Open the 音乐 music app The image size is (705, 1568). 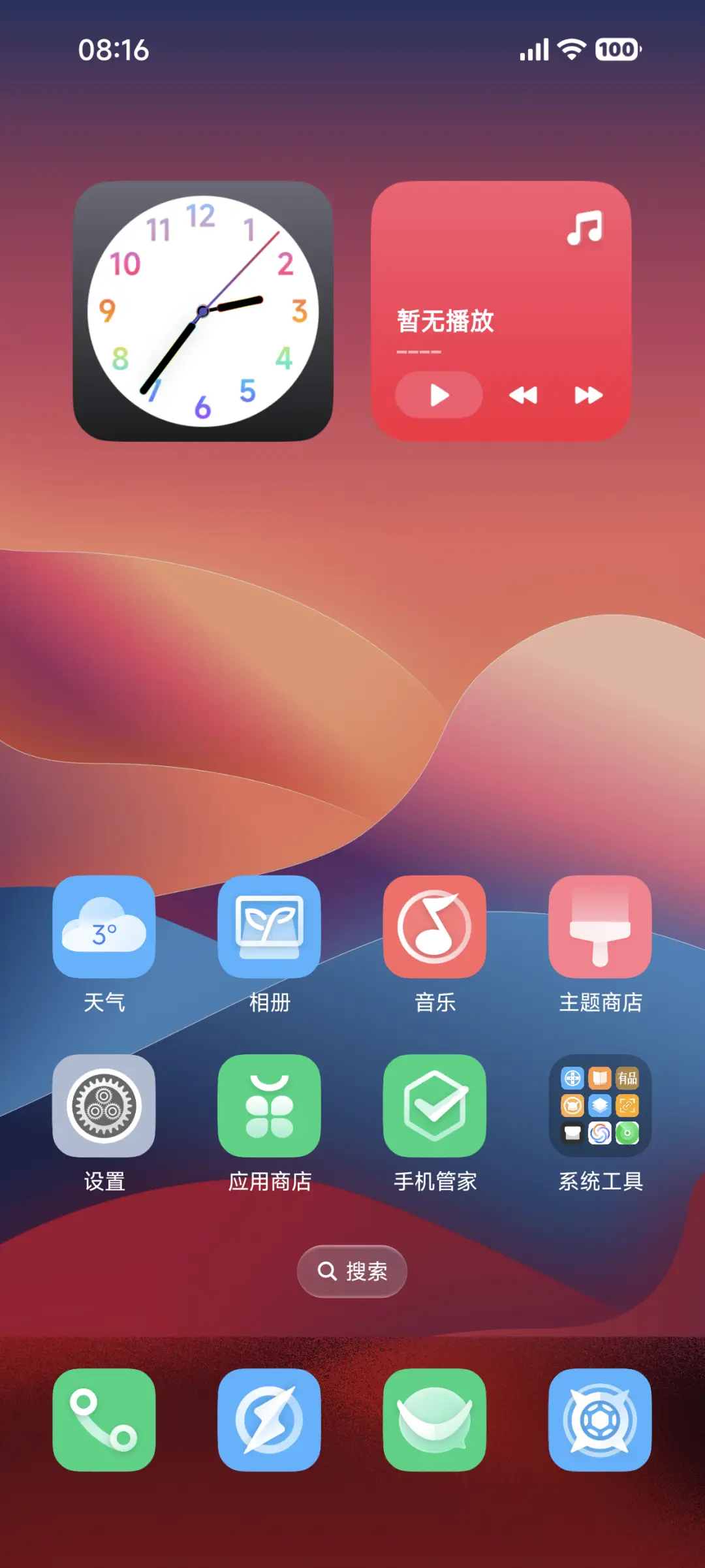pos(435,927)
